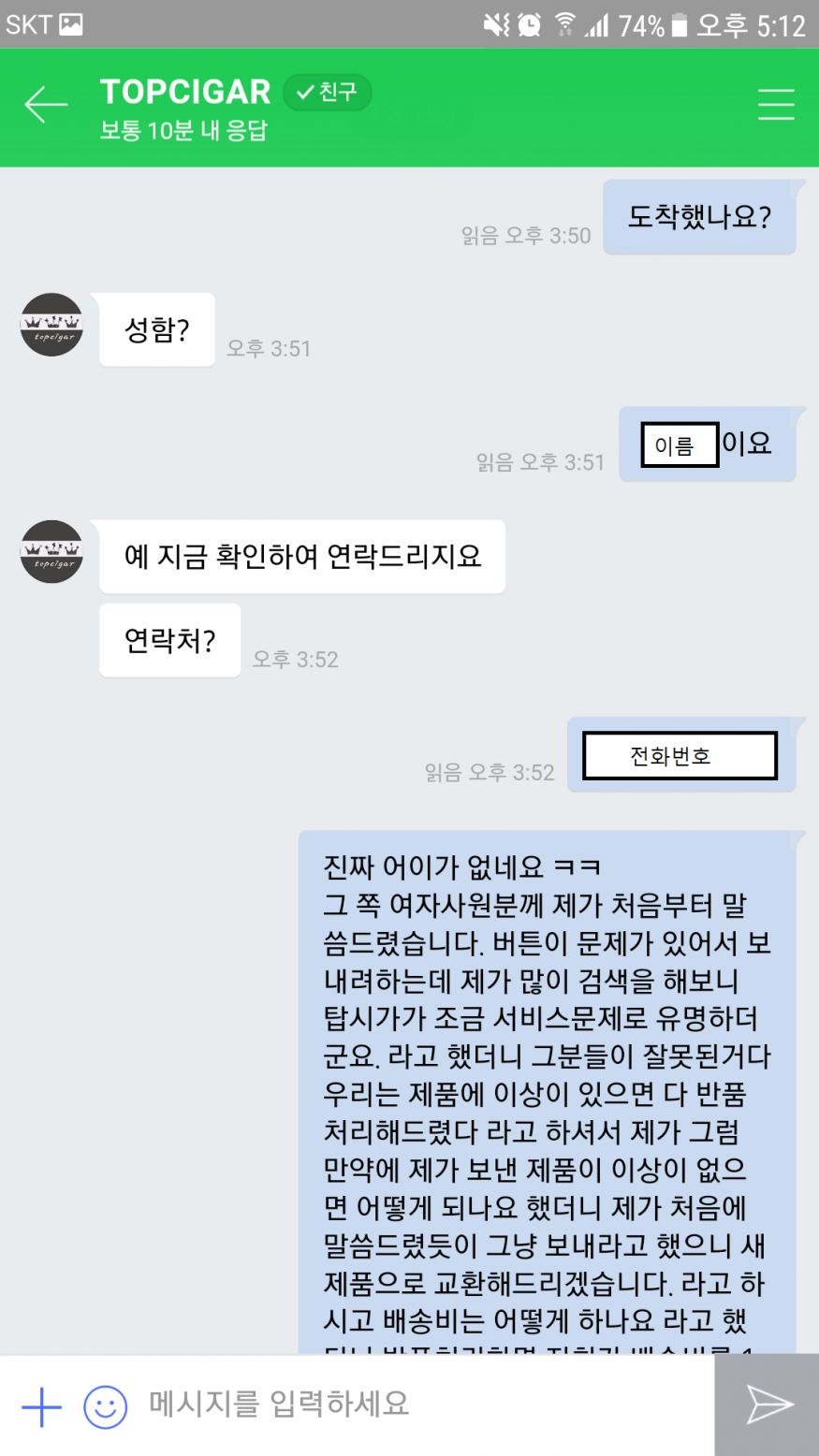Send the message with the arrow icon
Viewport: 819px width, 1456px height.
(x=768, y=1405)
